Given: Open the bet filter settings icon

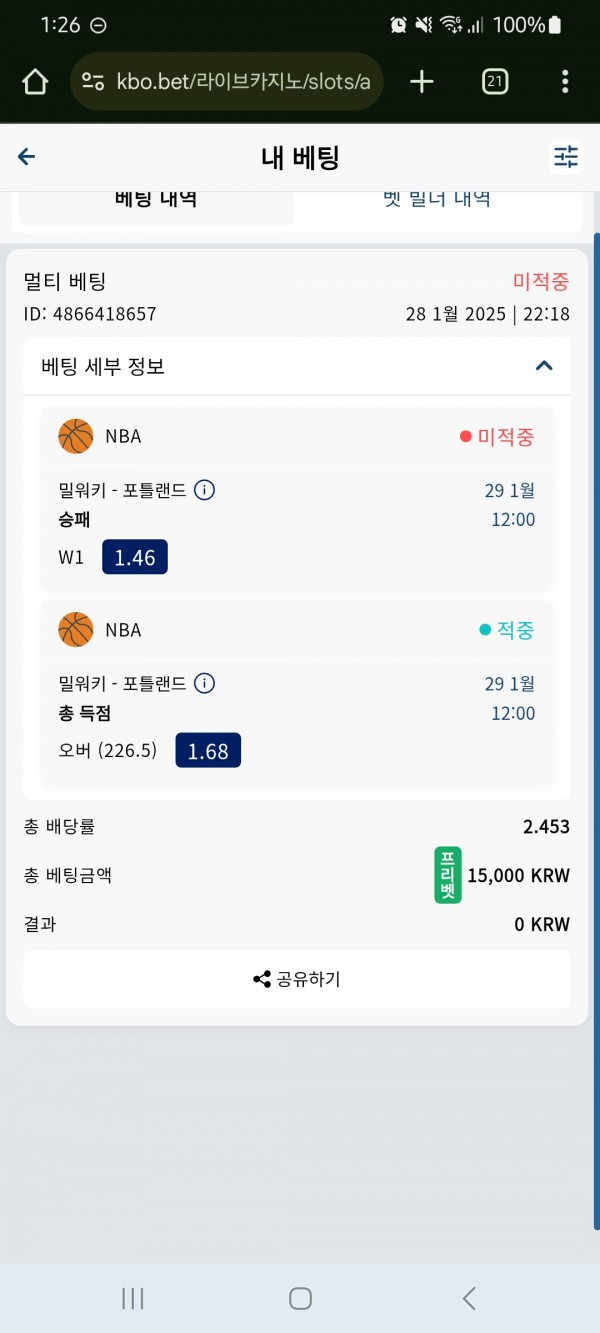Looking at the screenshot, I should pos(566,157).
